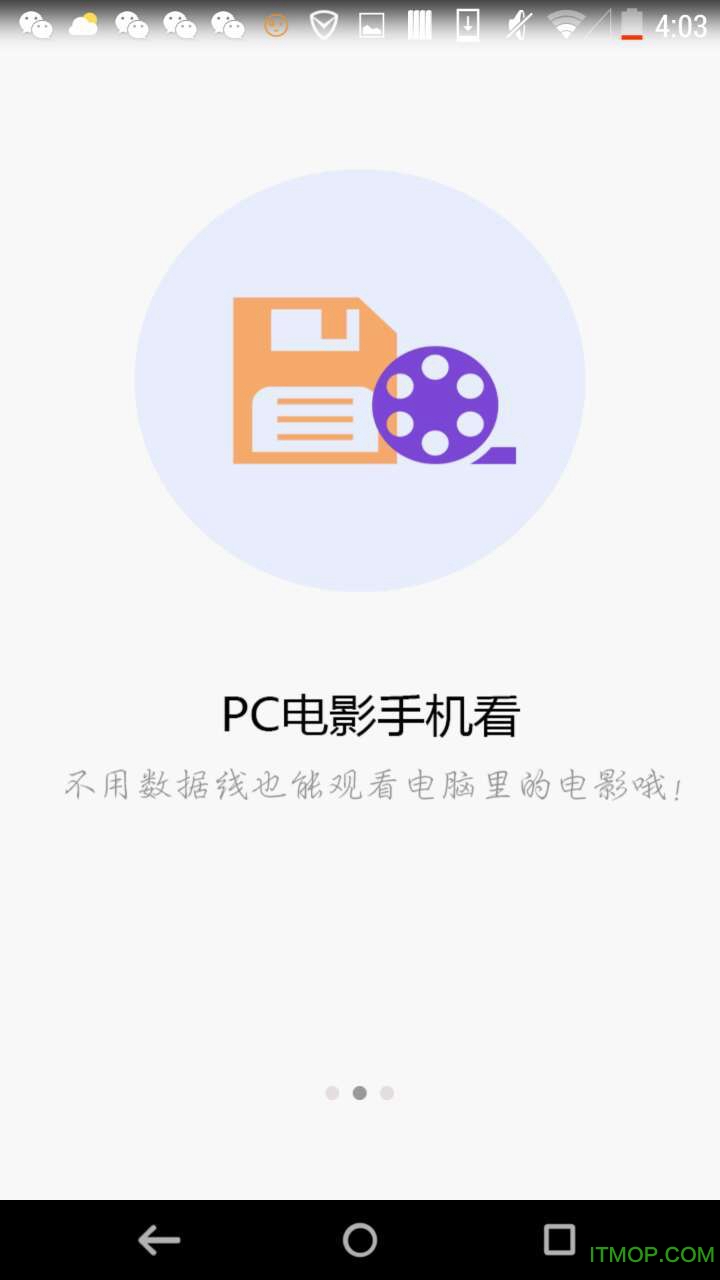Open a WeChat notification from the status bar
720x1280 pixels.
[35, 25]
